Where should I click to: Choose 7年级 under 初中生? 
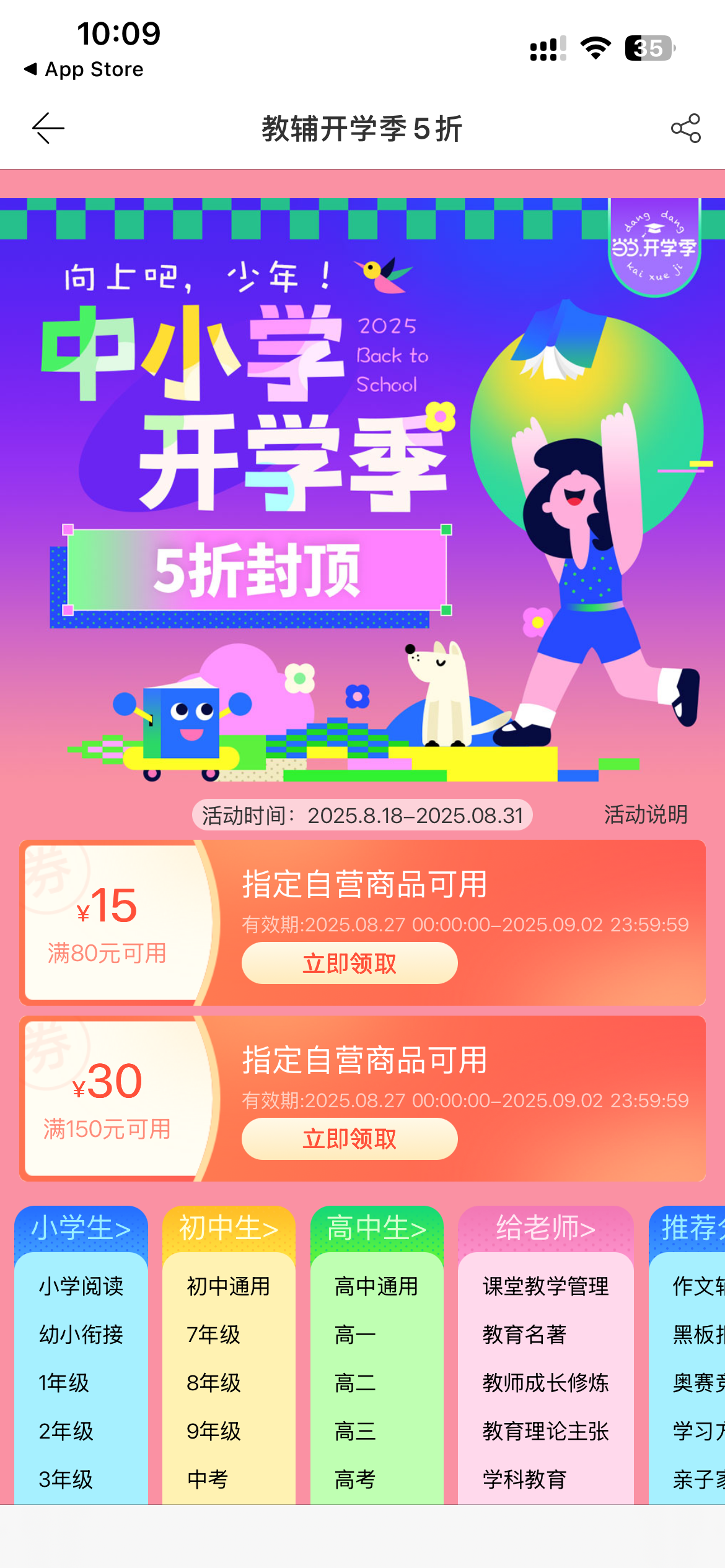(x=214, y=1335)
